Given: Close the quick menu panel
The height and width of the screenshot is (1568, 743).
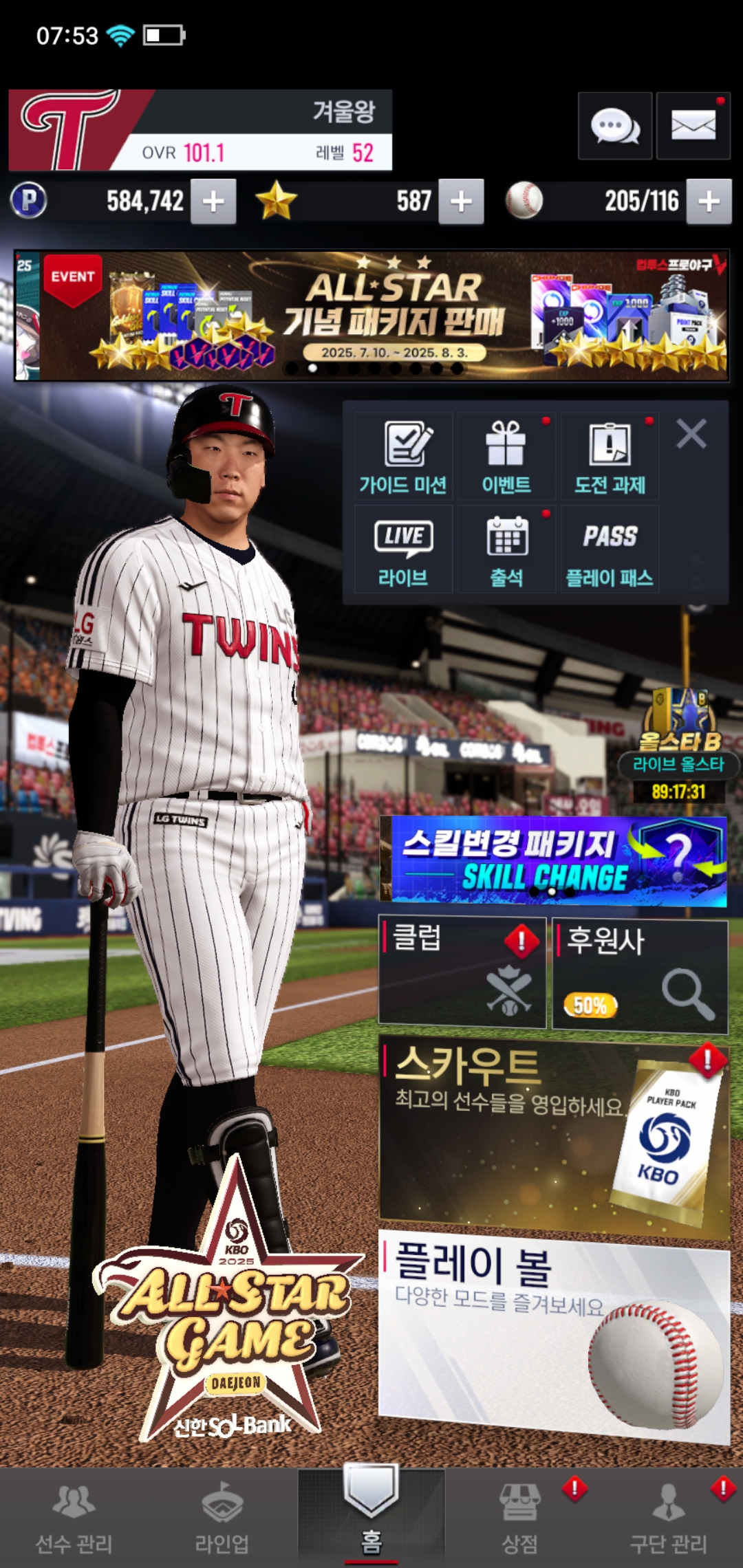Looking at the screenshot, I should (691, 434).
